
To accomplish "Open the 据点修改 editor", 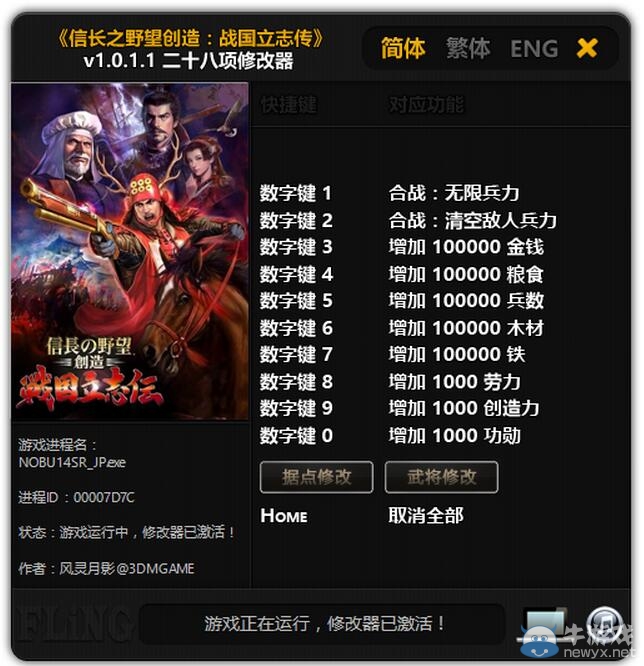I will [316, 477].
